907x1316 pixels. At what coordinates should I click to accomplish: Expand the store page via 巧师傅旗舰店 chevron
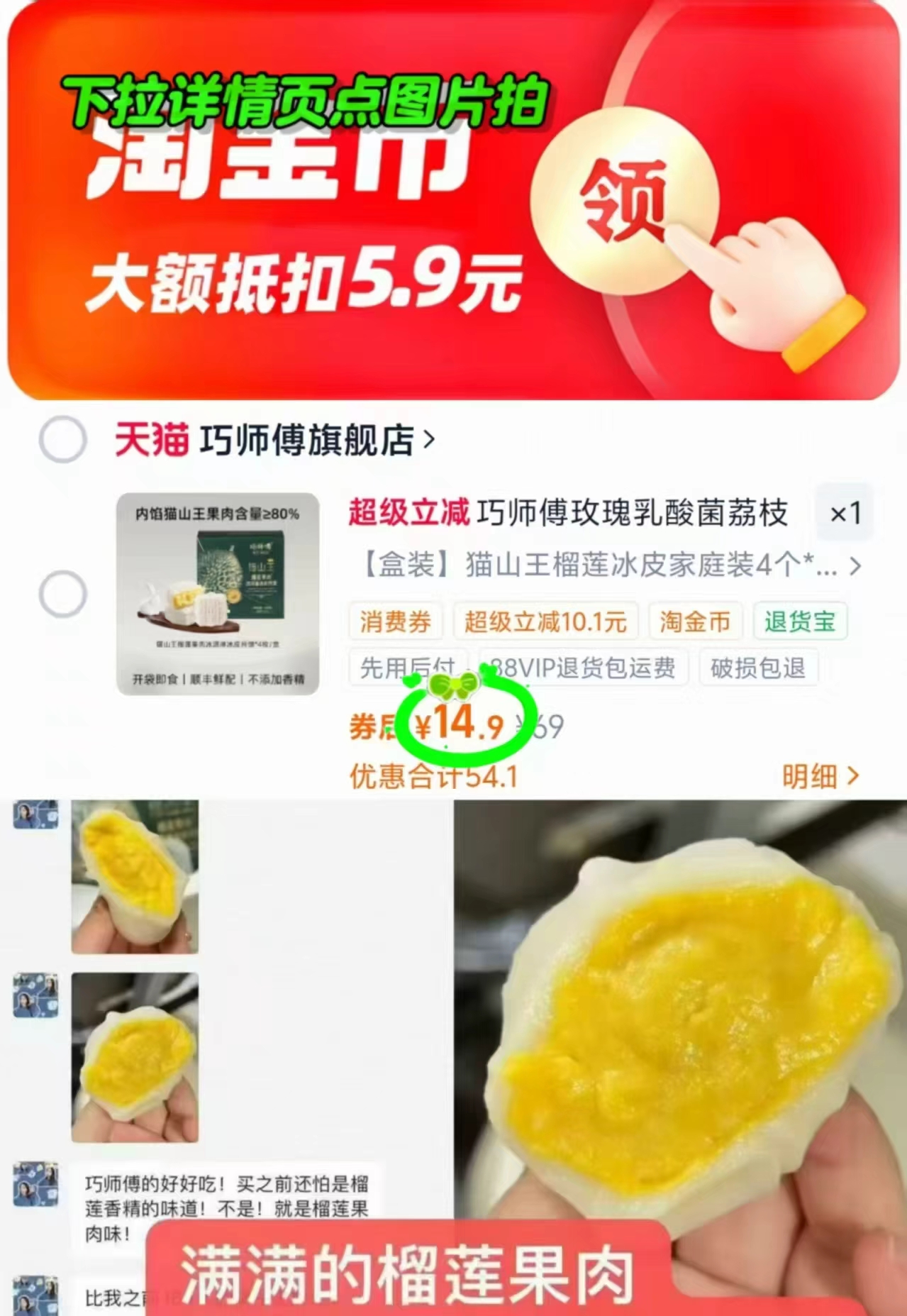pos(428,438)
